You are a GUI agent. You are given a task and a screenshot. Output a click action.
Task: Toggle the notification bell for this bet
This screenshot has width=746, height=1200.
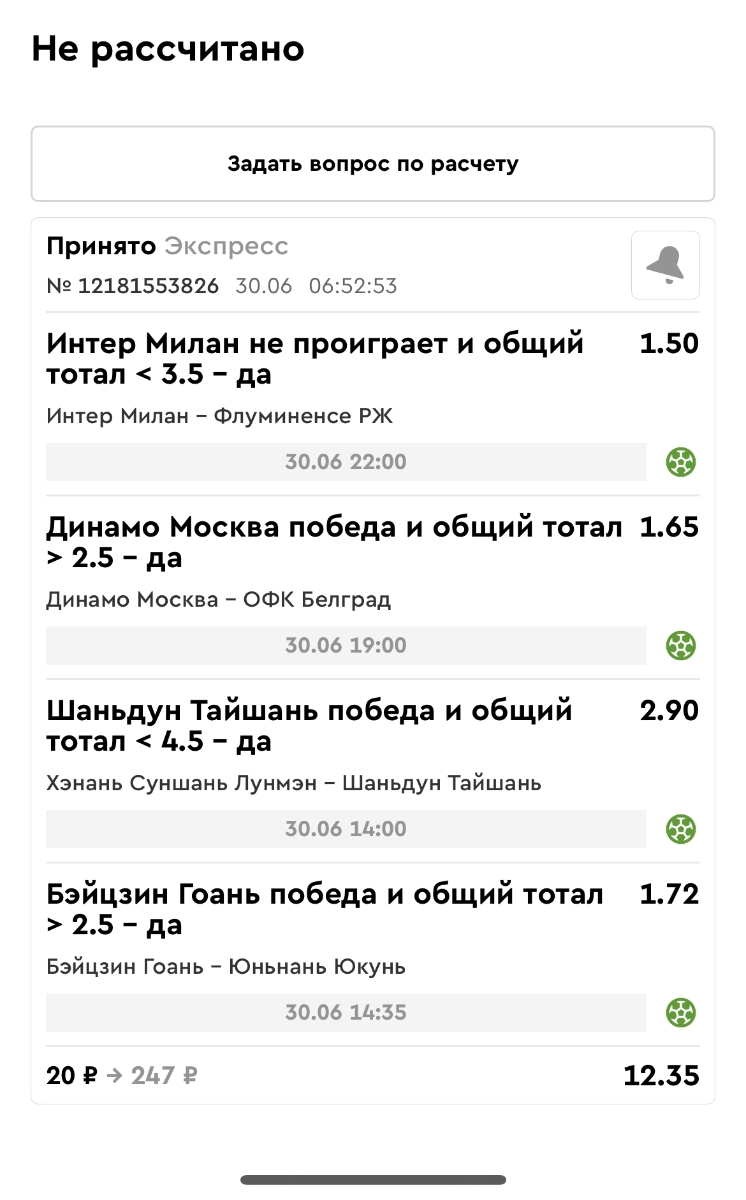[x=665, y=265]
